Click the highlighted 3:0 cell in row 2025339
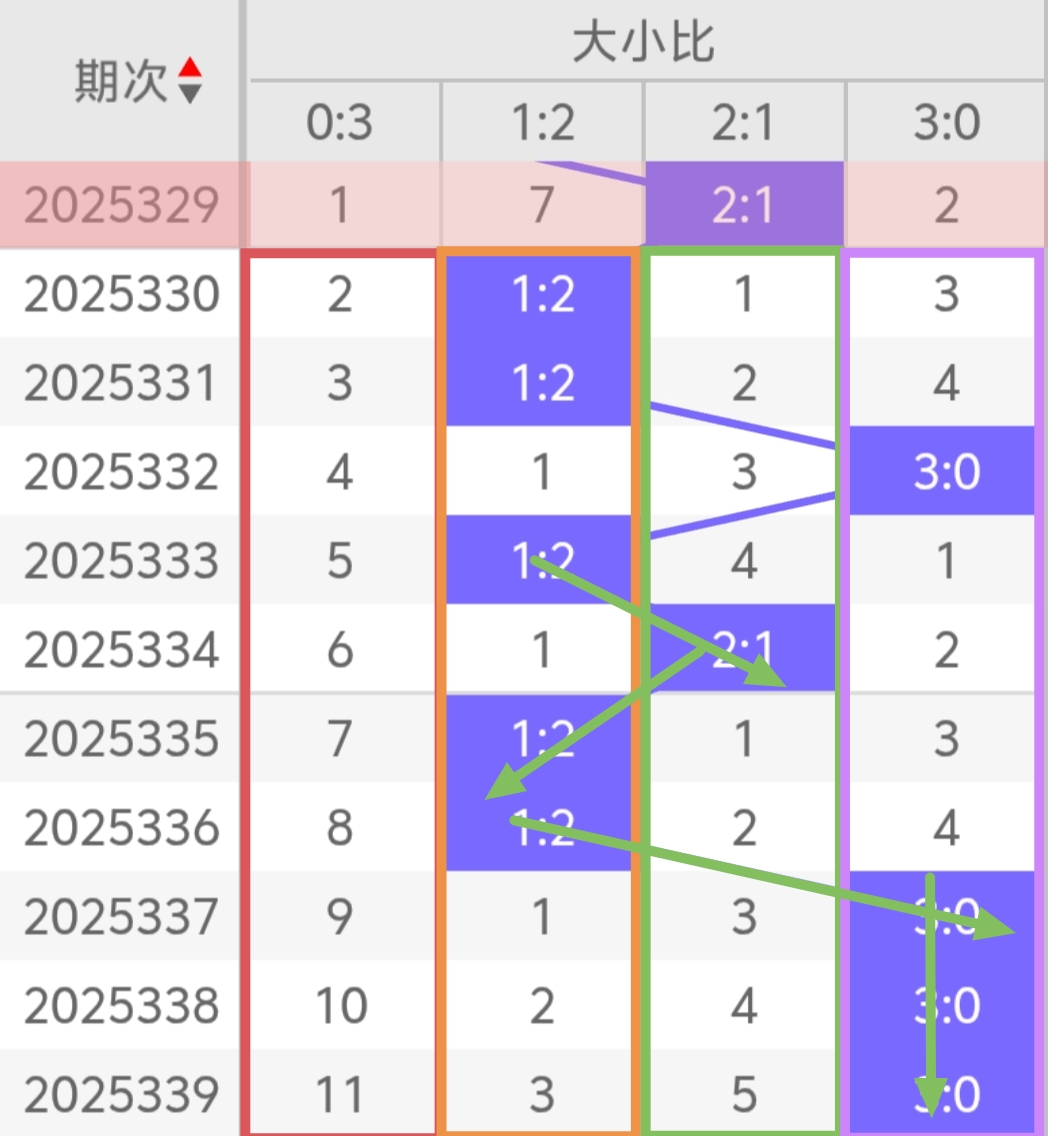Screen dimensions: 1048x1136 pyautogui.click(x=942, y=1094)
